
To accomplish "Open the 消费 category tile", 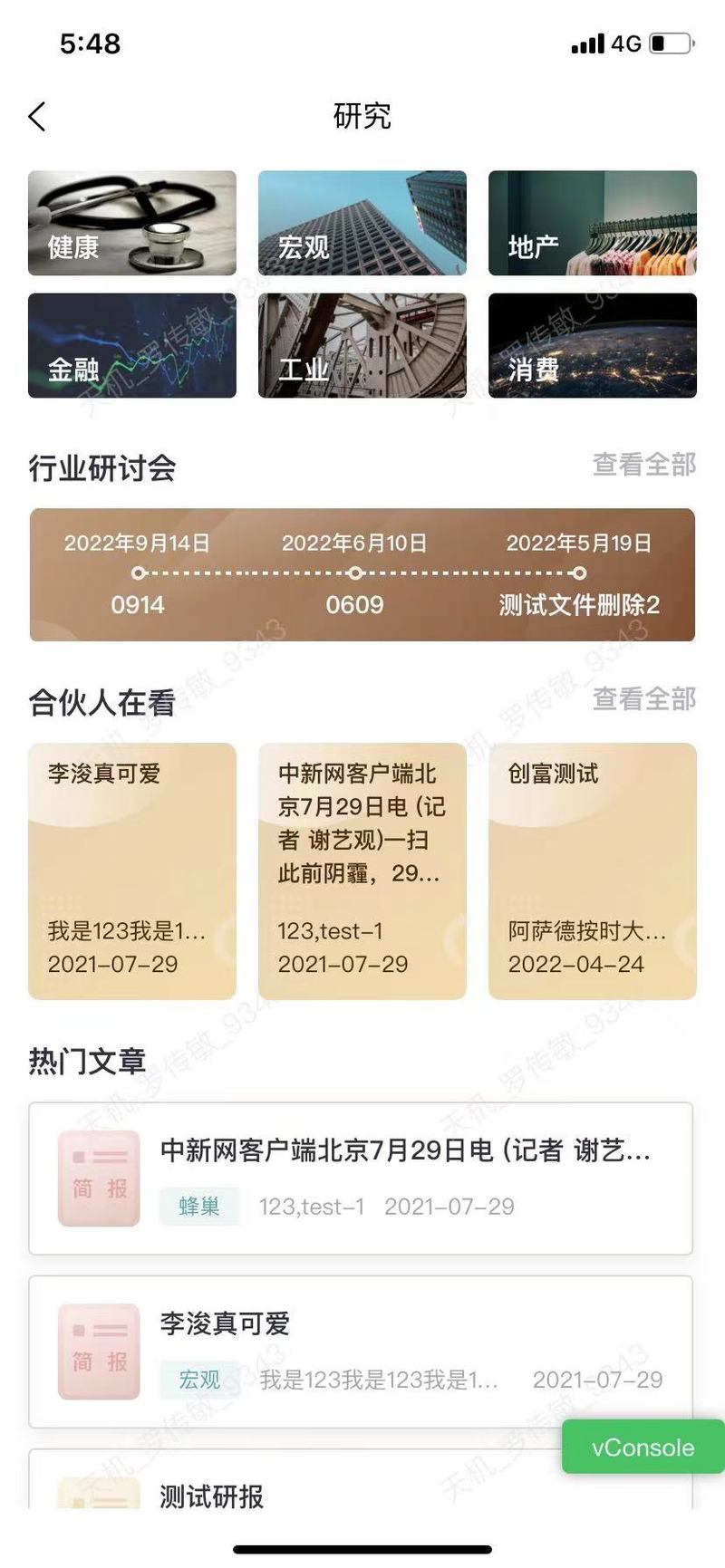I will [593, 346].
